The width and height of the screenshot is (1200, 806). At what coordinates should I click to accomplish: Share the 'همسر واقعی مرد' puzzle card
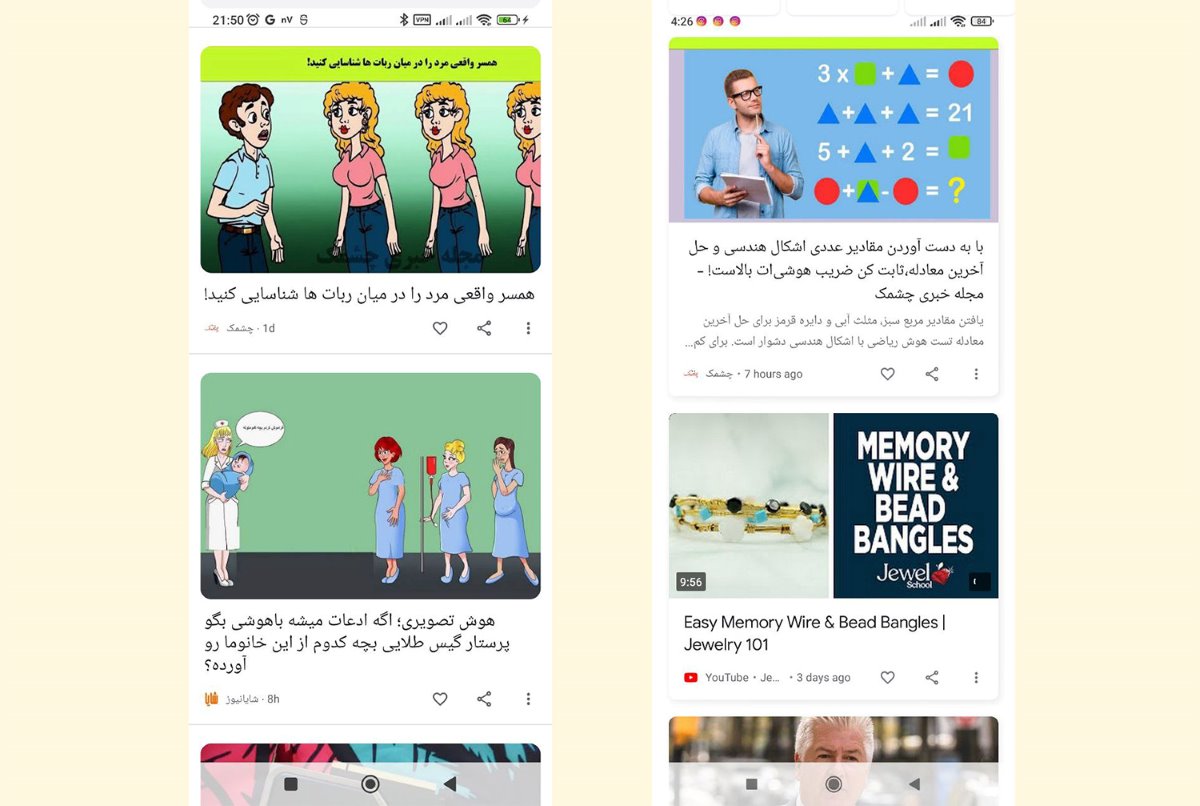[484, 328]
